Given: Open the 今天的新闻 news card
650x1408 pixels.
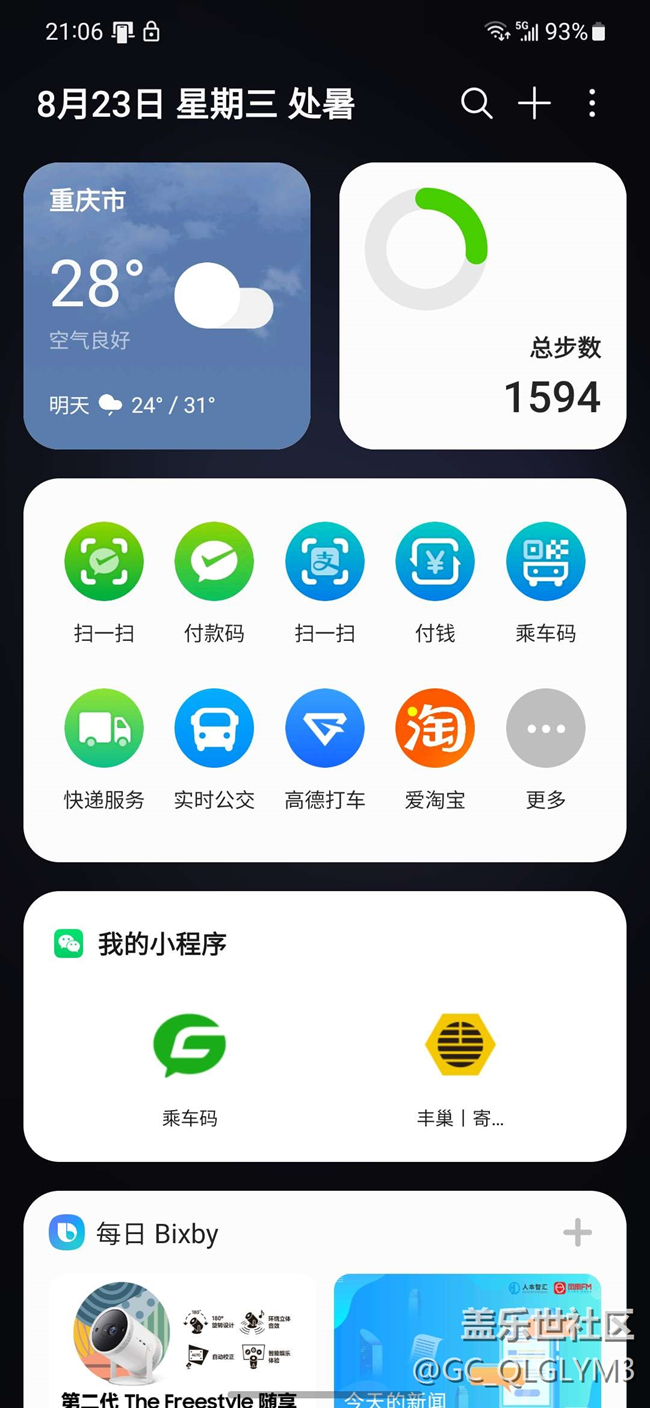Looking at the screenshot, I should coord(467,1340).
